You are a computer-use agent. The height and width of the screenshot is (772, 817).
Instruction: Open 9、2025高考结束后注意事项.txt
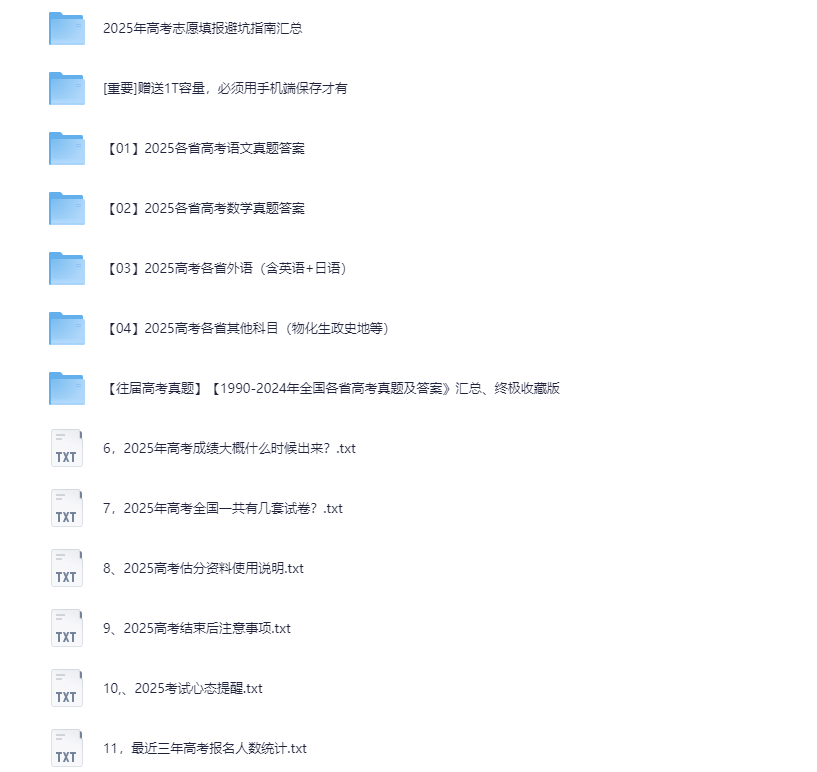(x=197, y=628)
